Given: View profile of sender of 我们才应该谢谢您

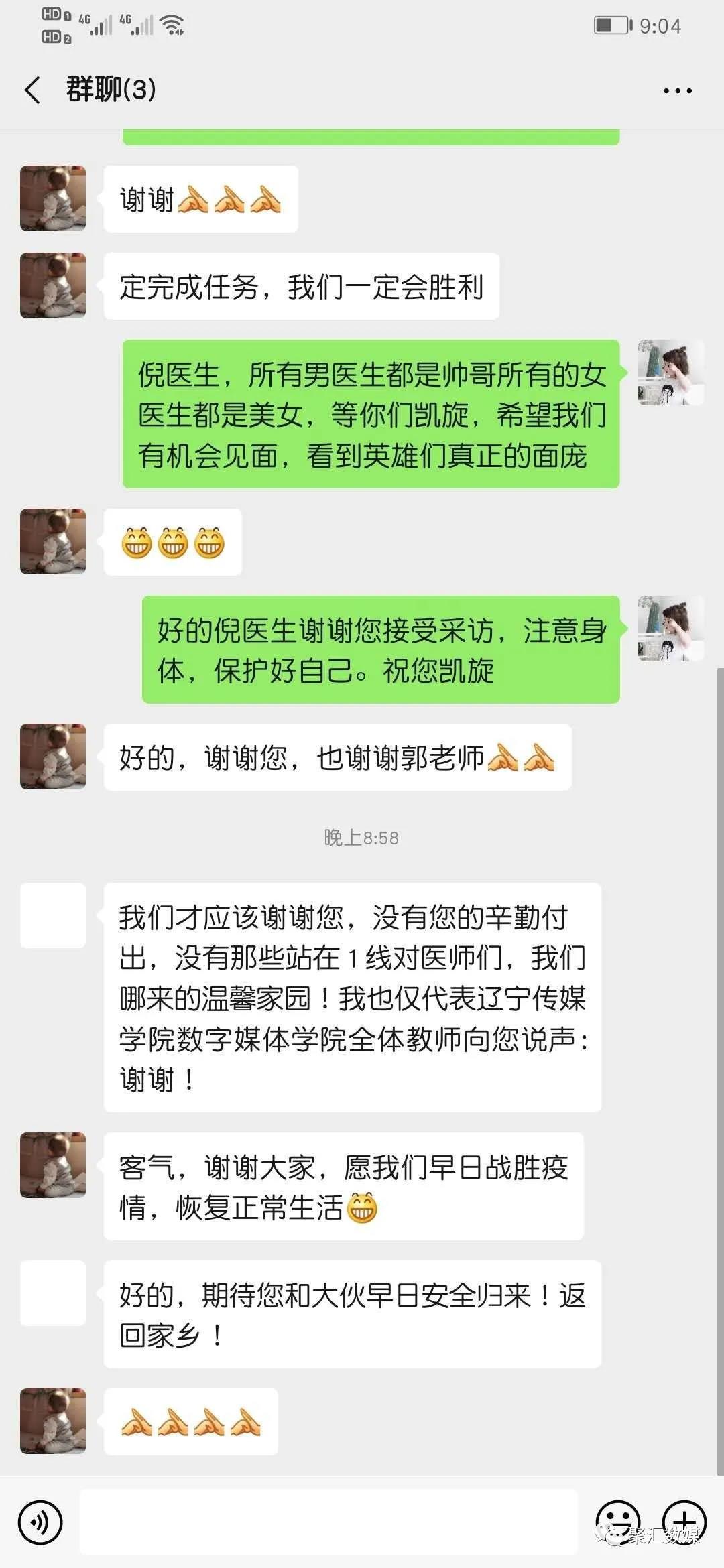Looking at the screenshot, I should point(53,915).
